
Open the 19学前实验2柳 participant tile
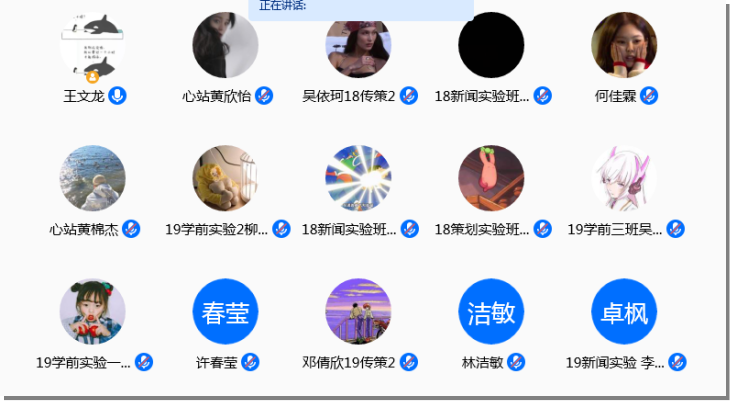click(225, 179)
